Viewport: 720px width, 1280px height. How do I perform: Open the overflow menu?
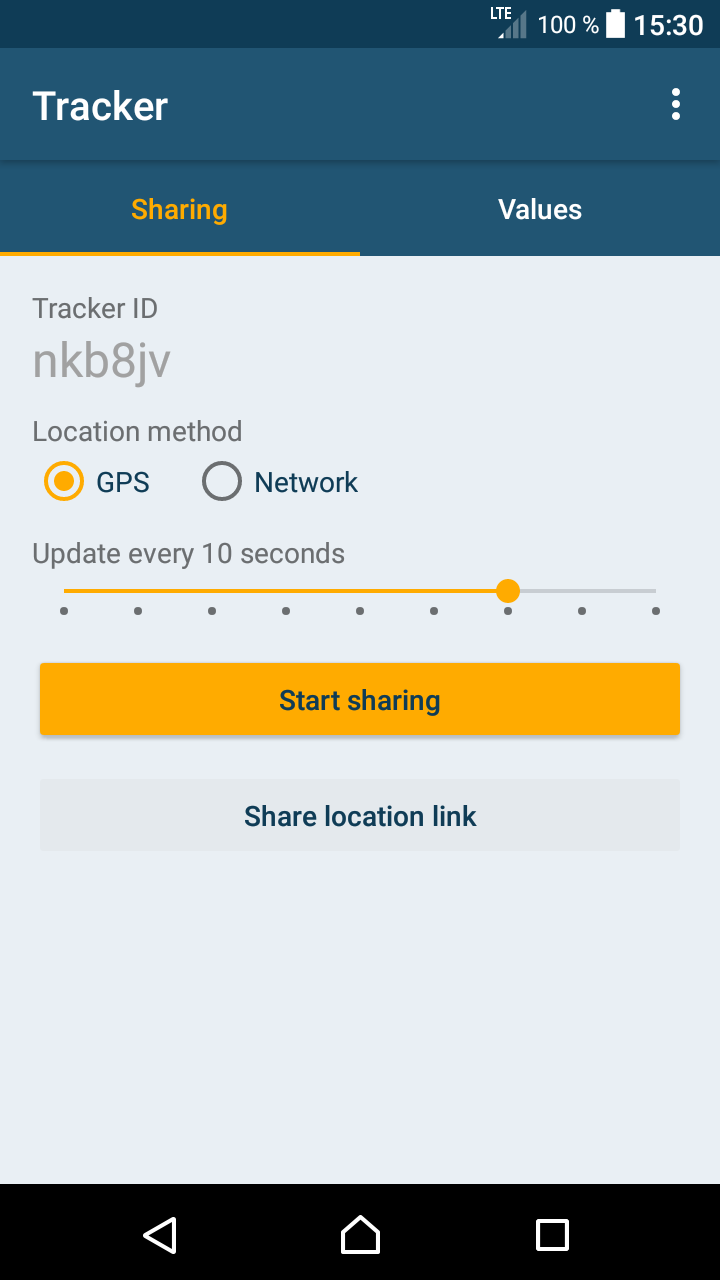tap(676, 105)
